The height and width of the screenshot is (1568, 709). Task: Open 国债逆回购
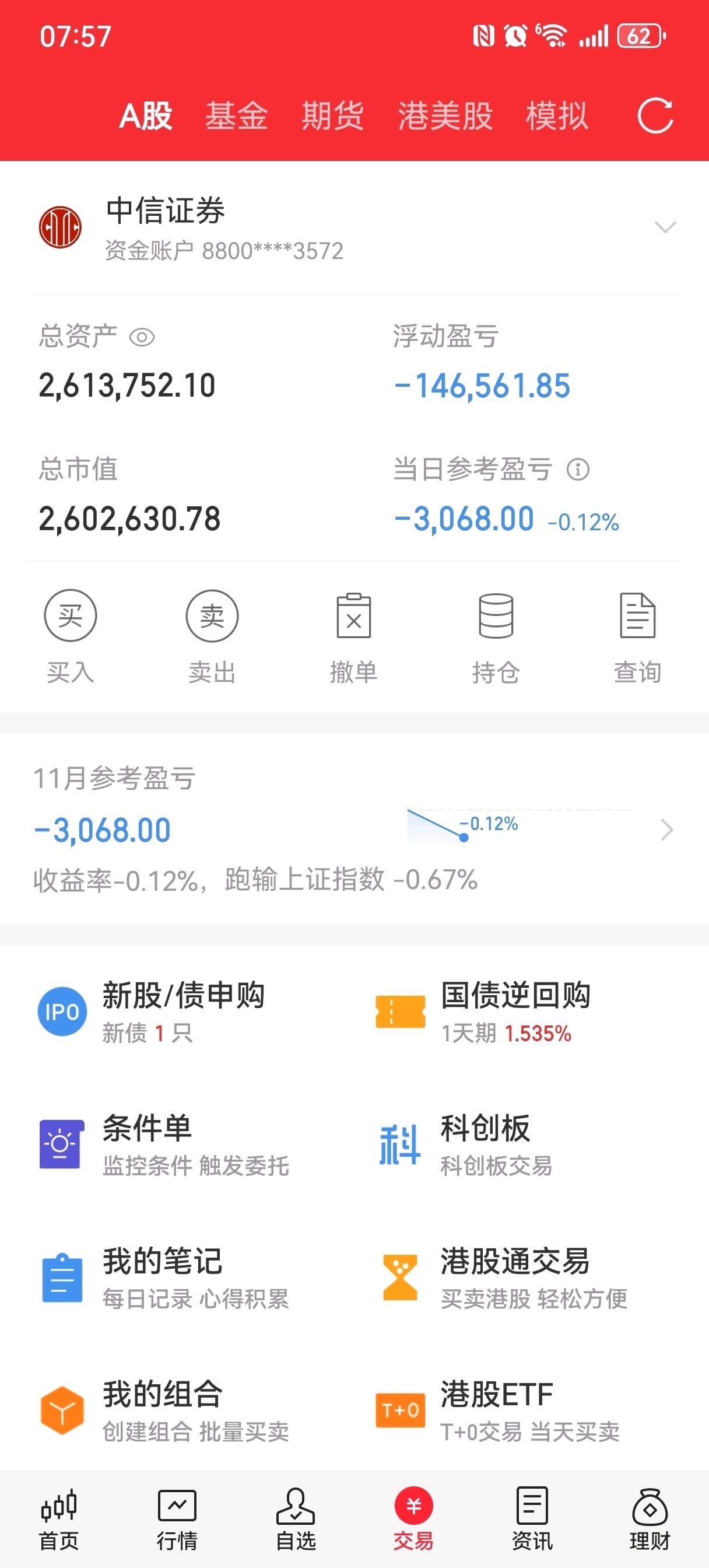point(514,1011)
